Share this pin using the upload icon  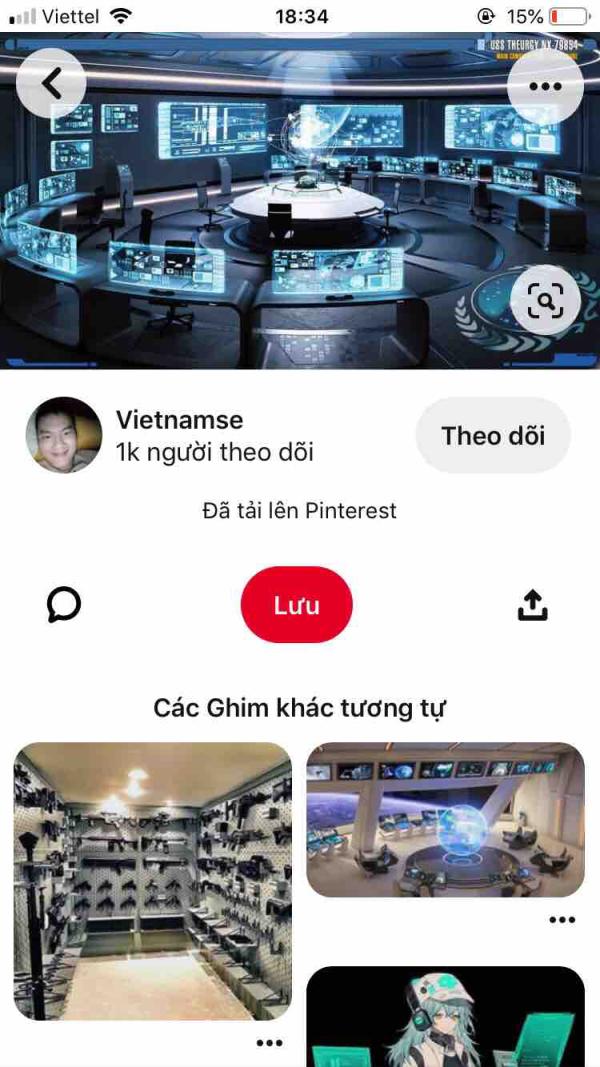click(533, 604)
